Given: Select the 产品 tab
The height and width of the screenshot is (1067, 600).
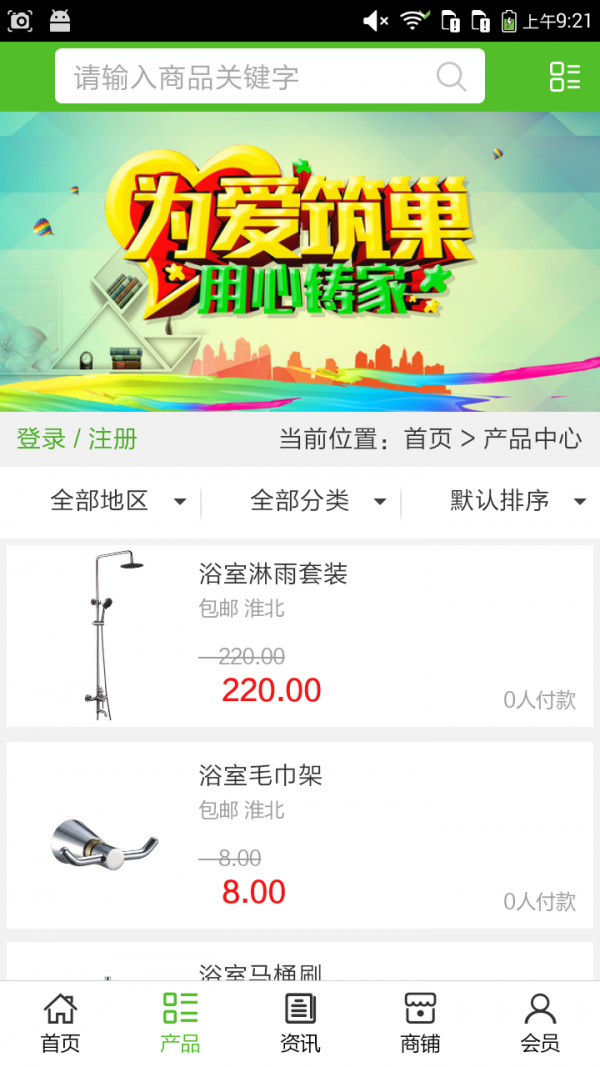Looking at the screenshot, I should click(180, 1023).
